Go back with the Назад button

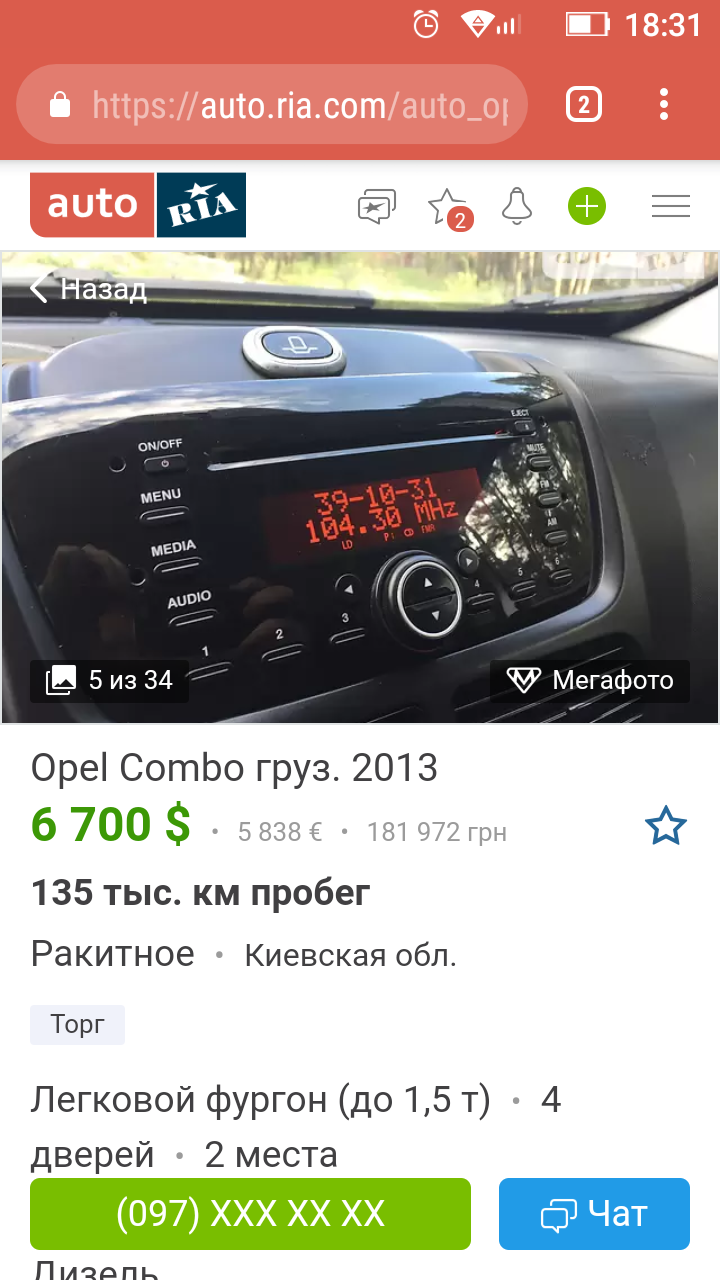tap(88, 289)
